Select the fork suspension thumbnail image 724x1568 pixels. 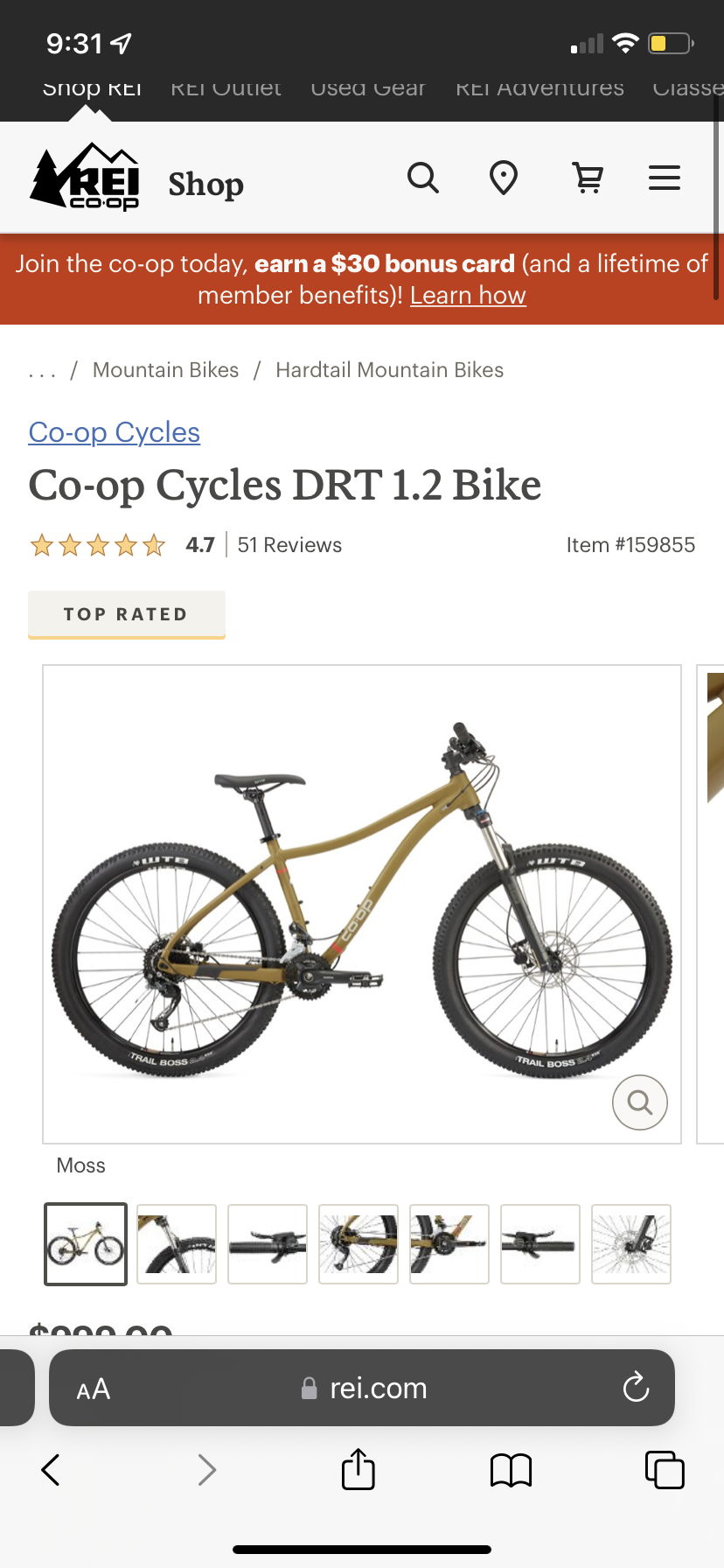click(177, 1243)
